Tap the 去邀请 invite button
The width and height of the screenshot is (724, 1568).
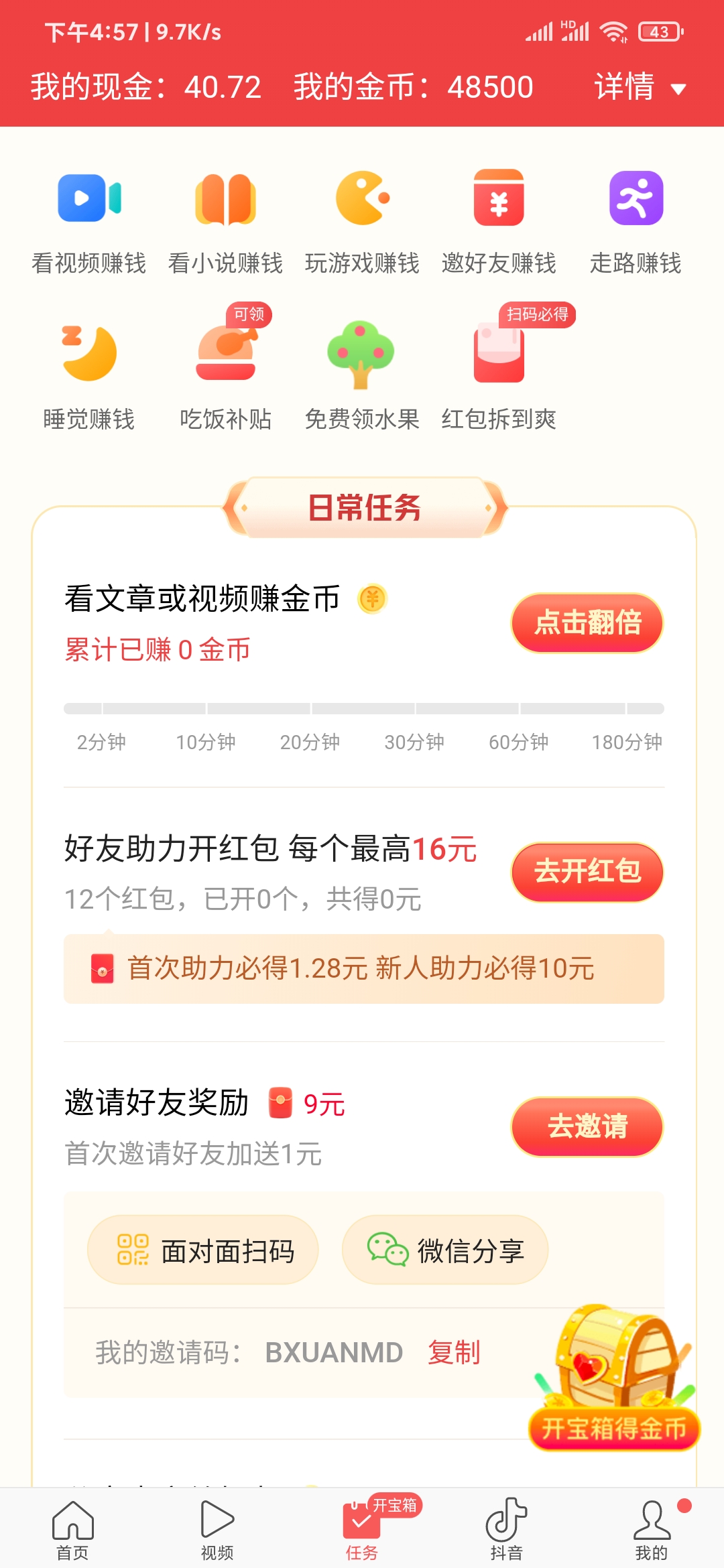pyautogui.click(x=586, y=1127)
